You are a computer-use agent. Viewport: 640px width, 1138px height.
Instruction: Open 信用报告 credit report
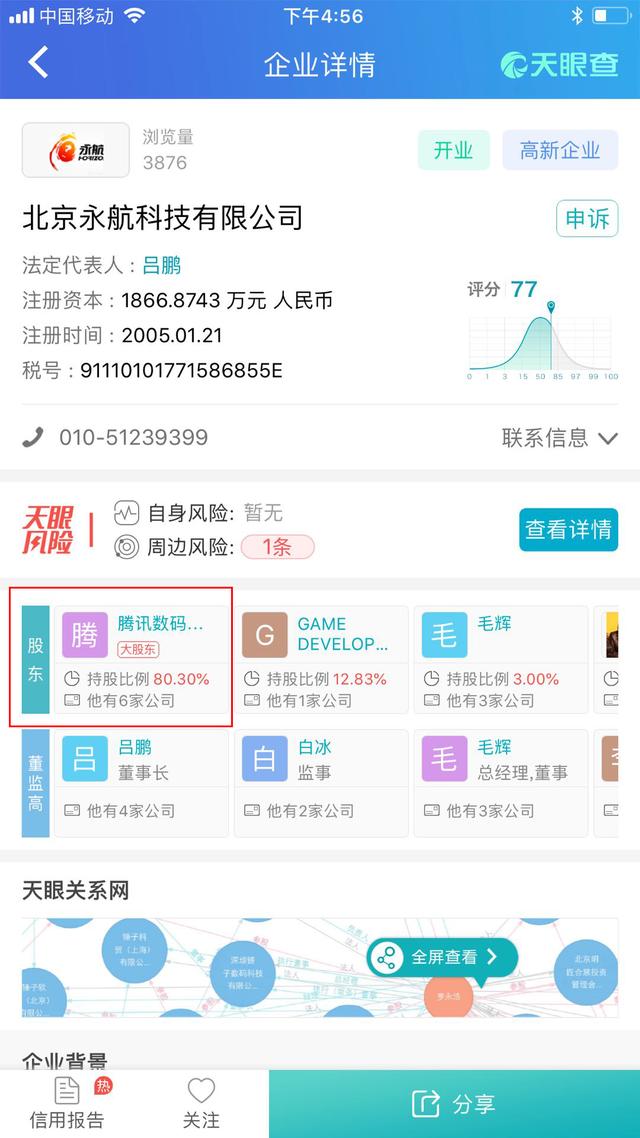(67, 1103)
